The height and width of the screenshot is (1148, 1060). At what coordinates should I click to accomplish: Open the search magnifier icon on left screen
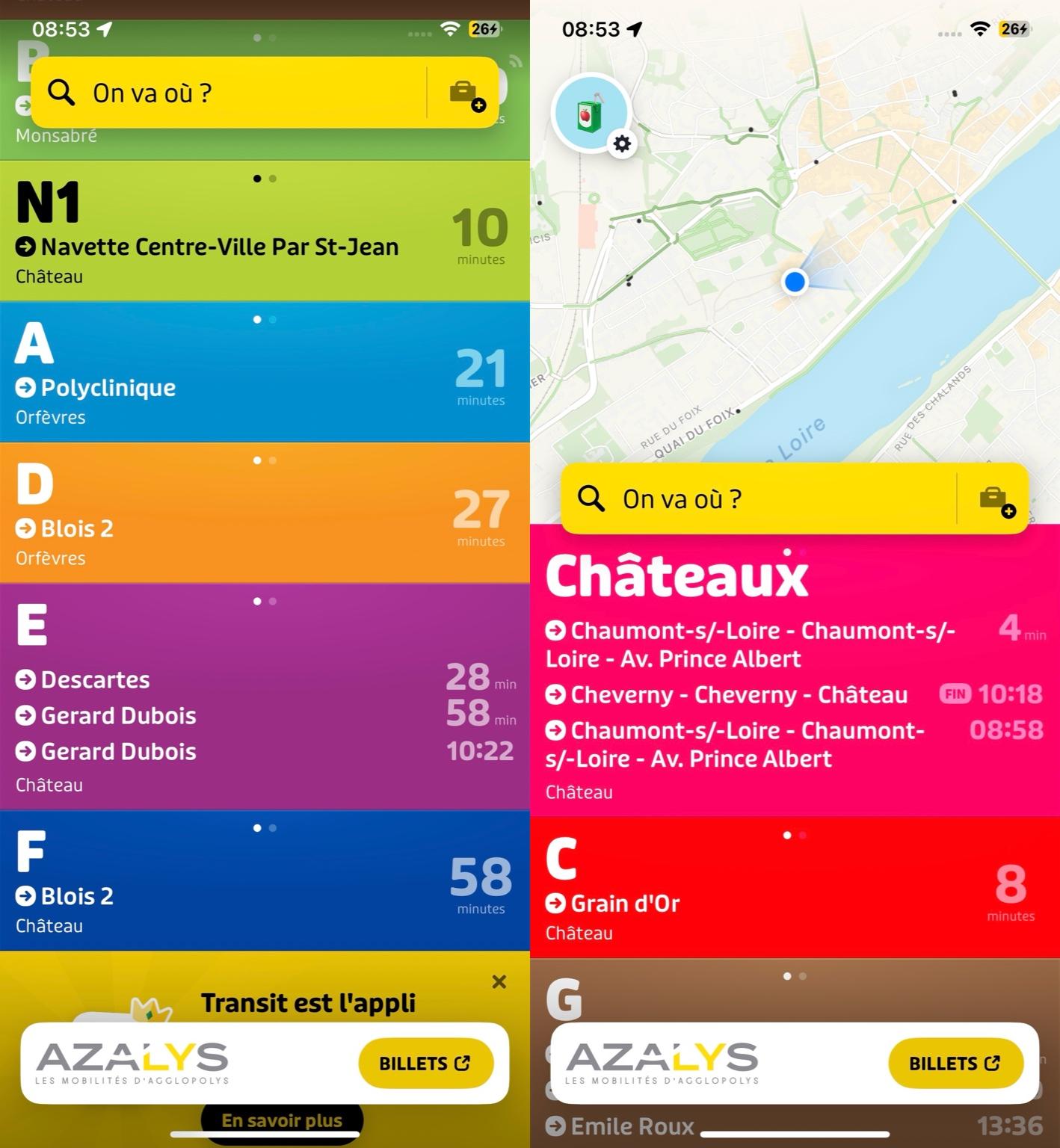coord(61,93)
